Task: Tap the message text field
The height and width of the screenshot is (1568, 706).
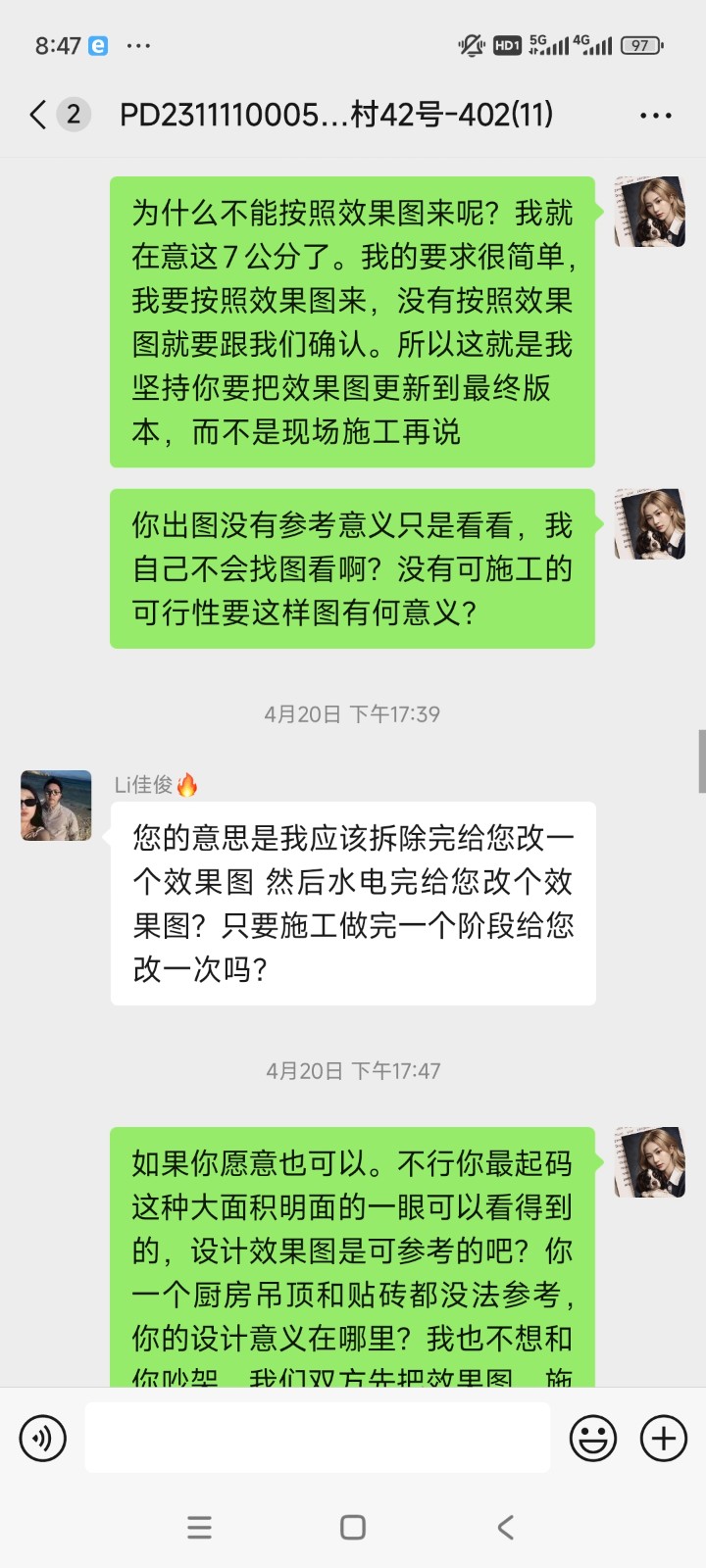Action: [318, 1438]
